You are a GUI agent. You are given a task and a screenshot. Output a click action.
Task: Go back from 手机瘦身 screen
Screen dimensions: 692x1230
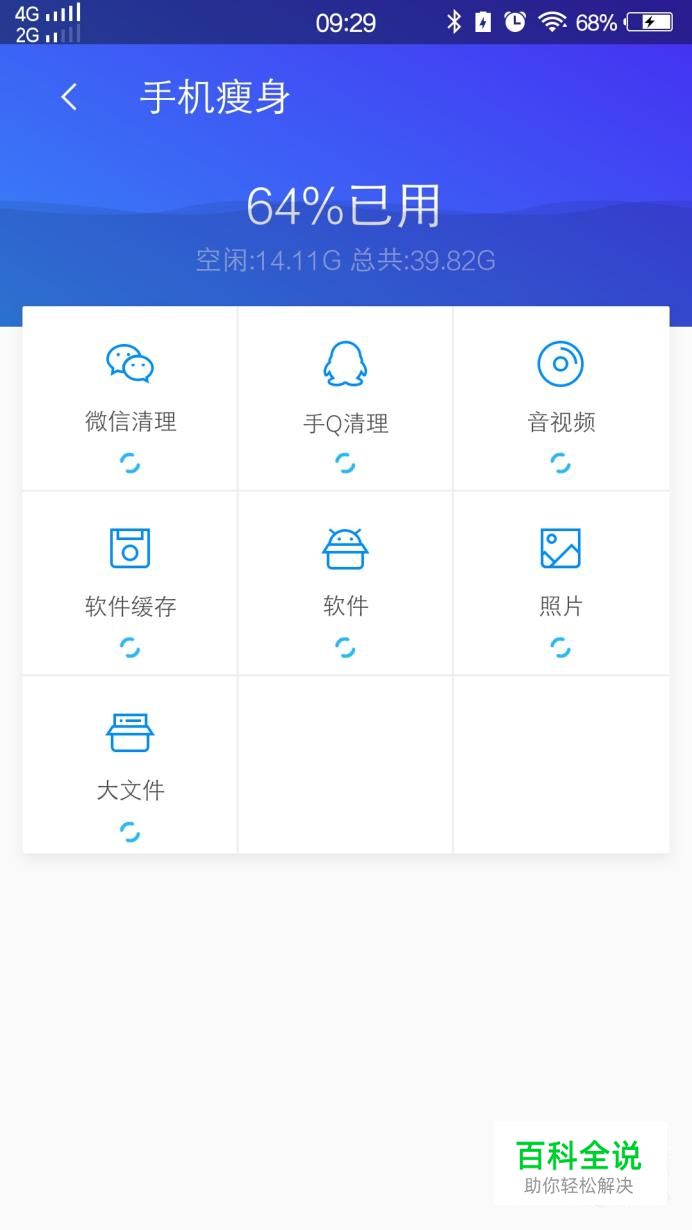(69, 97)
